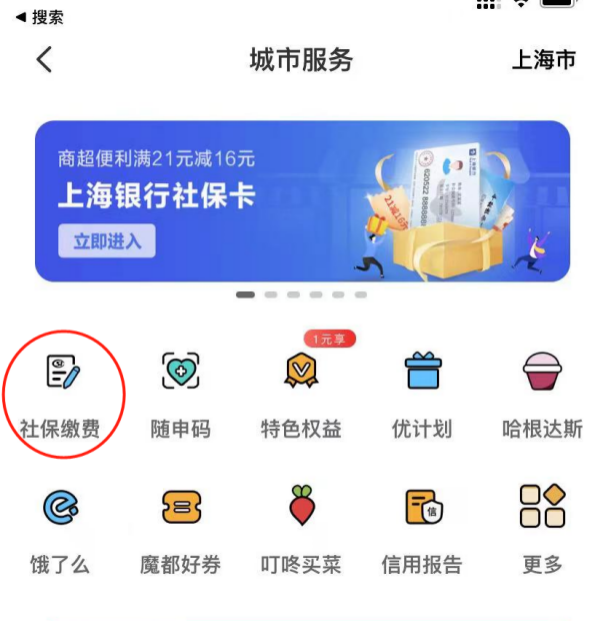This screenshot has width=603, height=621.
Task: Go back using the top-left arrow
Action: (x=43, y=59)
